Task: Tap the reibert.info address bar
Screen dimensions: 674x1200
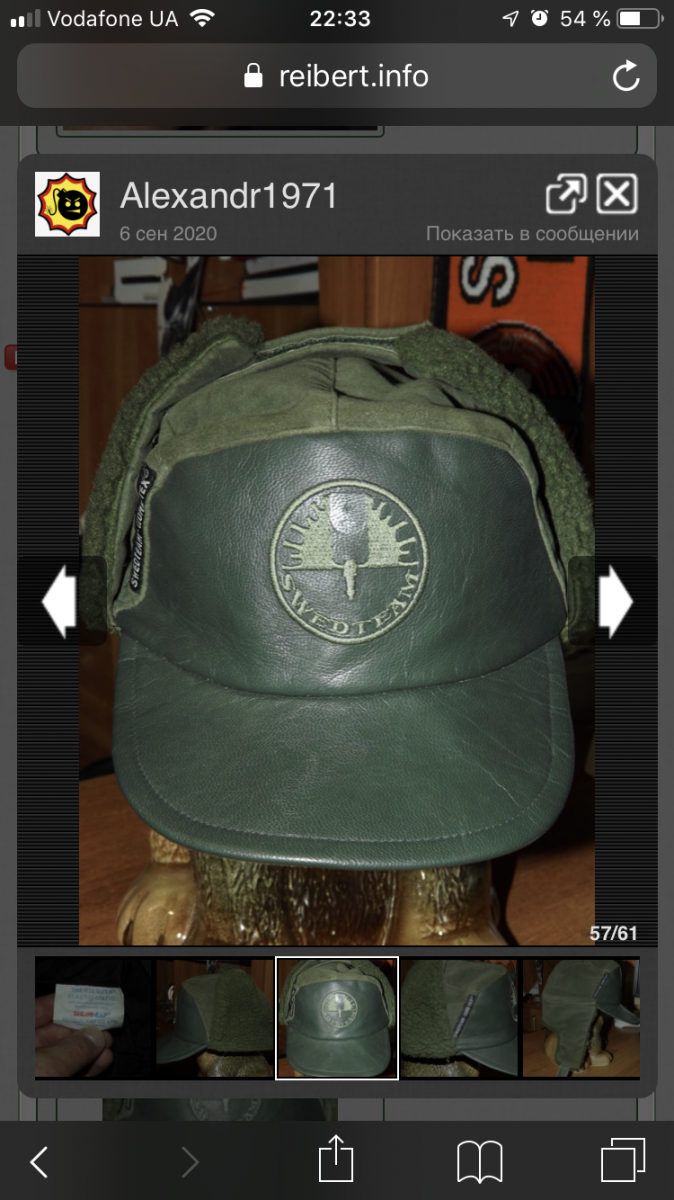Action: (336, 76)
